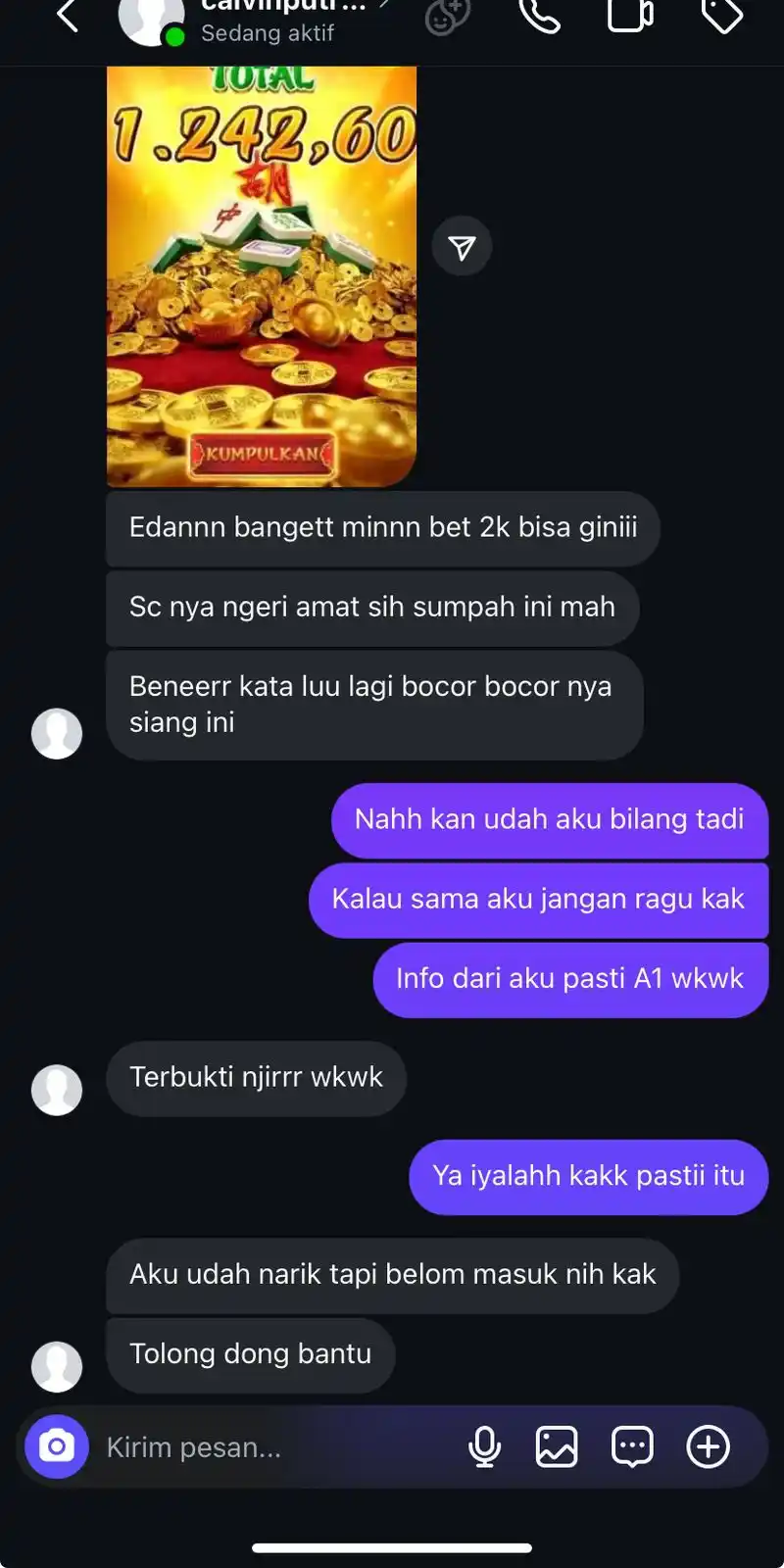The height and width of the screenshot is (1568, 784).
Task: Tap the Kirim pesan message field
Action: 265,1447
